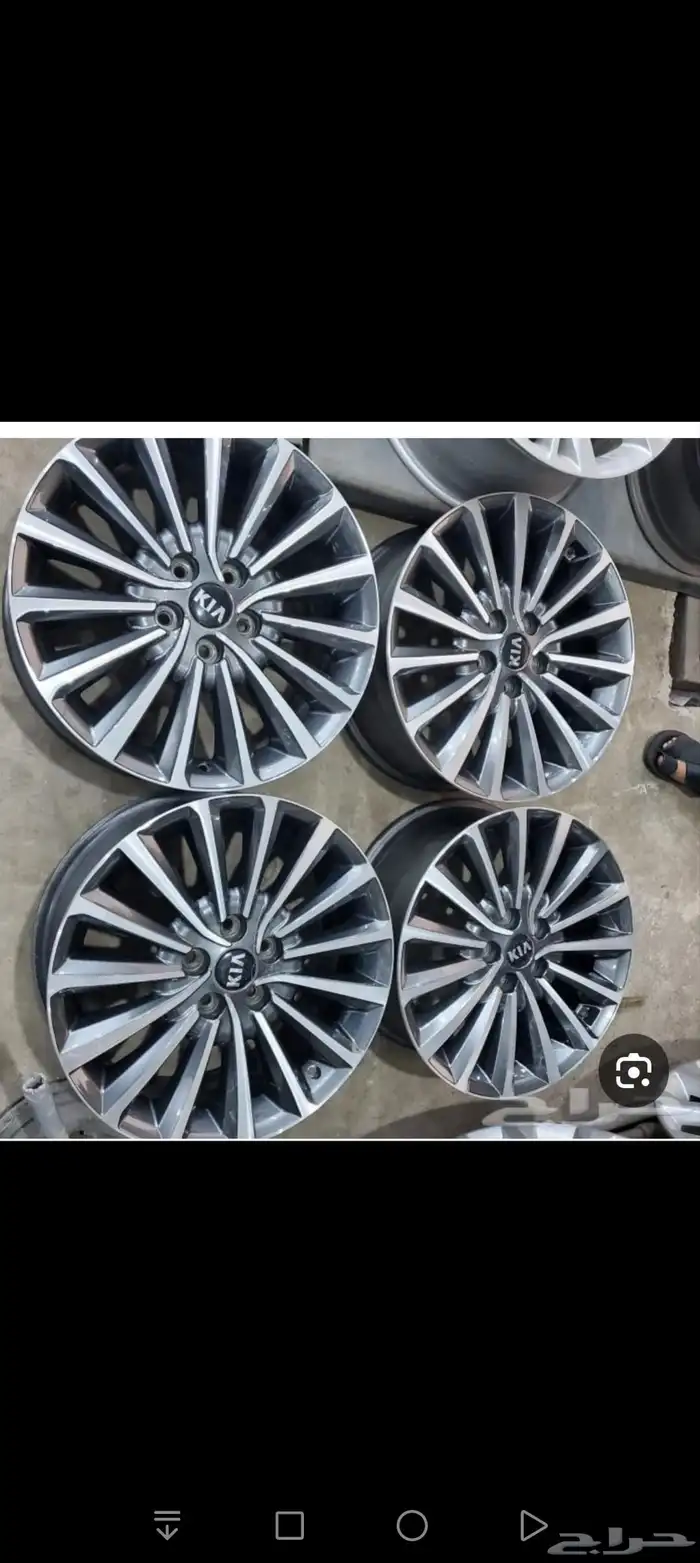Return to the home screen via the circle button
This screenshot has height=1563, width=700.
(x=412, y=1525)
